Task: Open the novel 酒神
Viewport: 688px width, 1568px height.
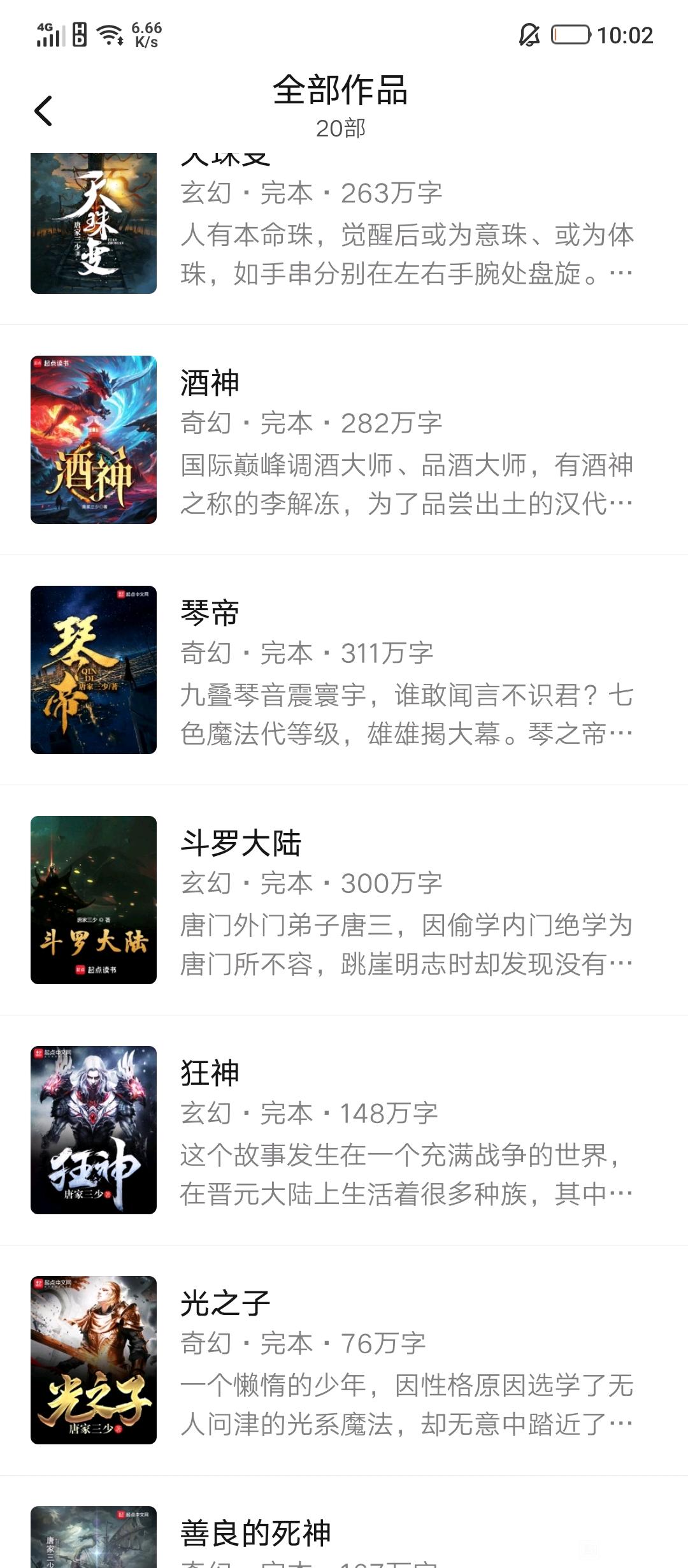Action: [x=344, y=440]
